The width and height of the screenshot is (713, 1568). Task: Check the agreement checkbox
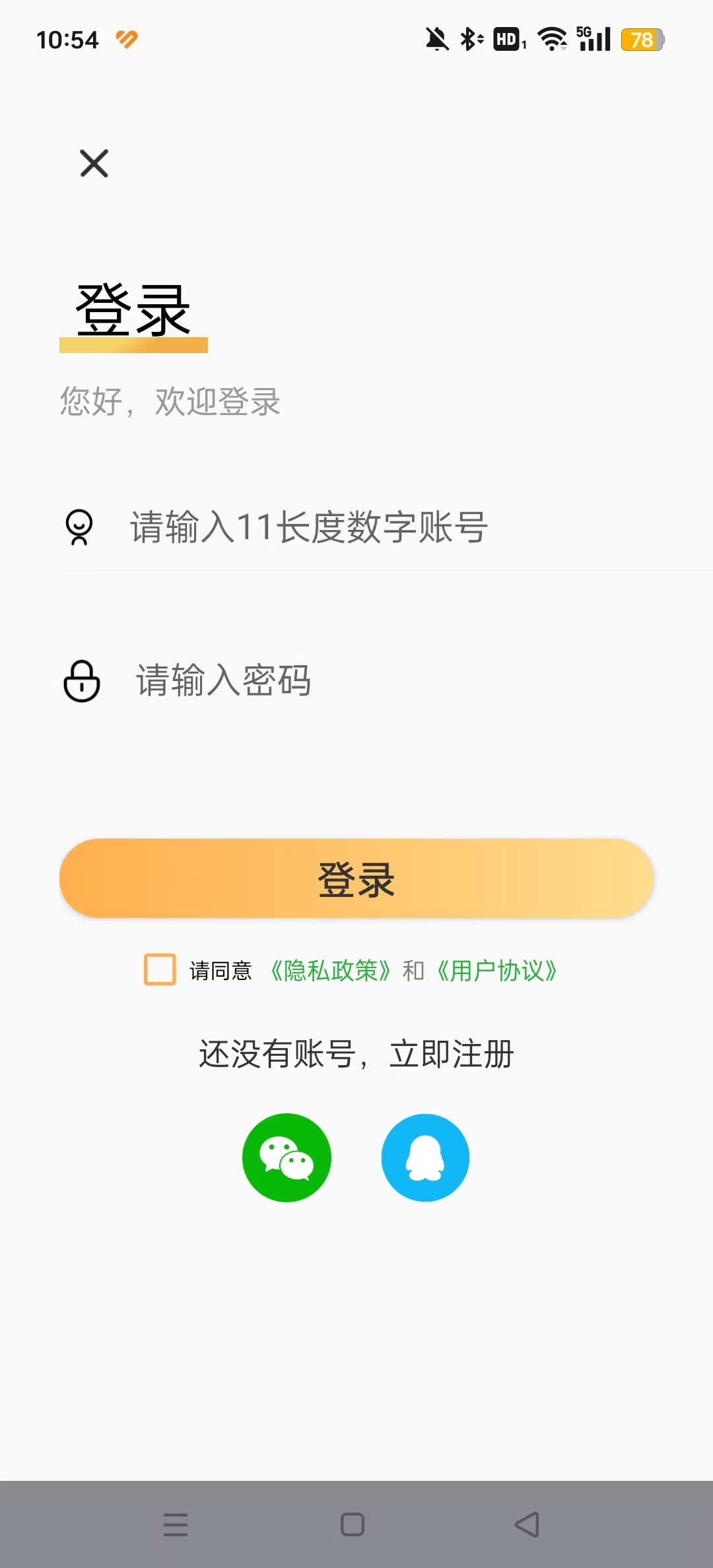pyautogui.click(x=160, y=969)
